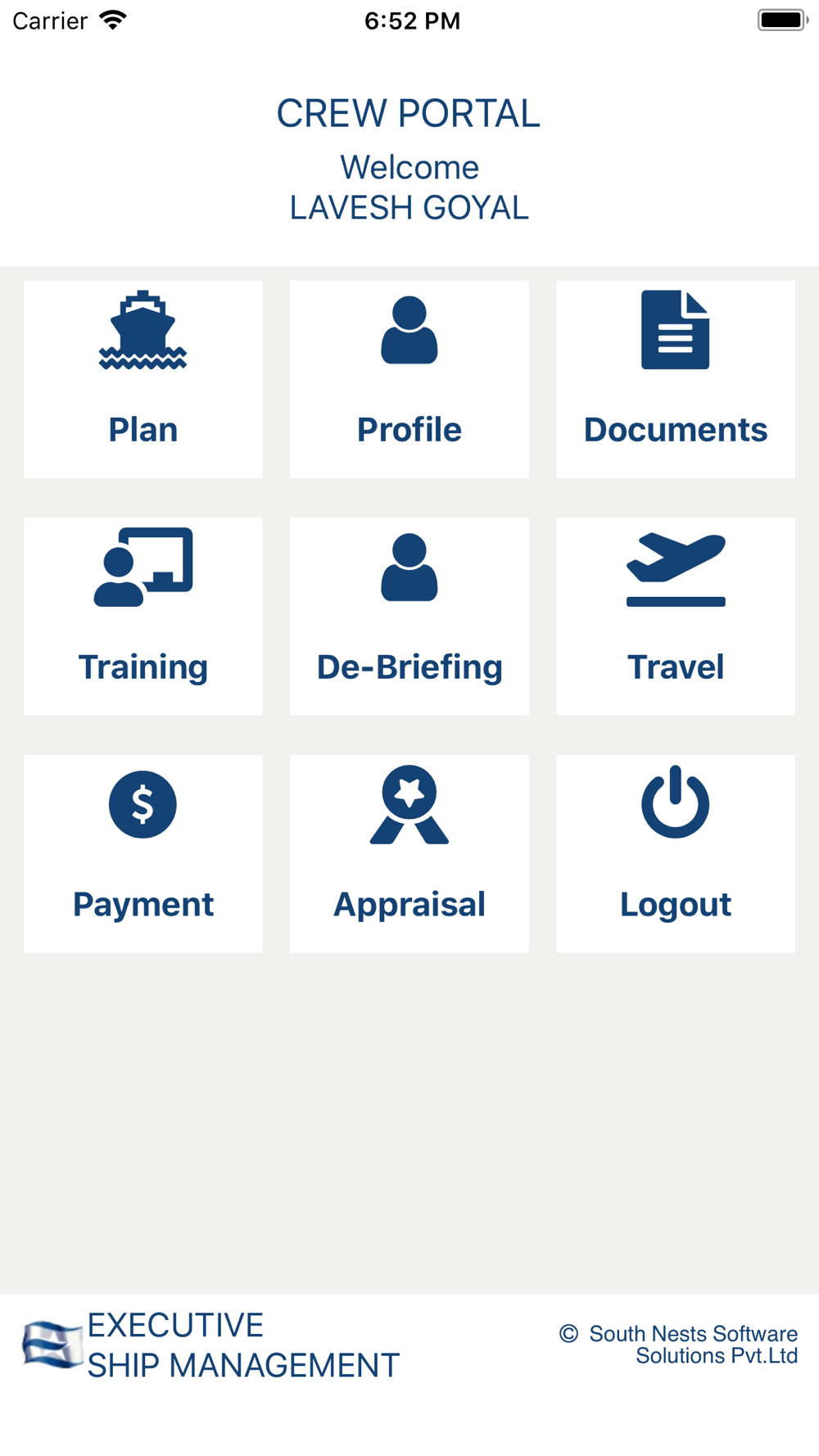819x1456 pixels.
Task: Open the Documents tile
Action: [676, 379]
